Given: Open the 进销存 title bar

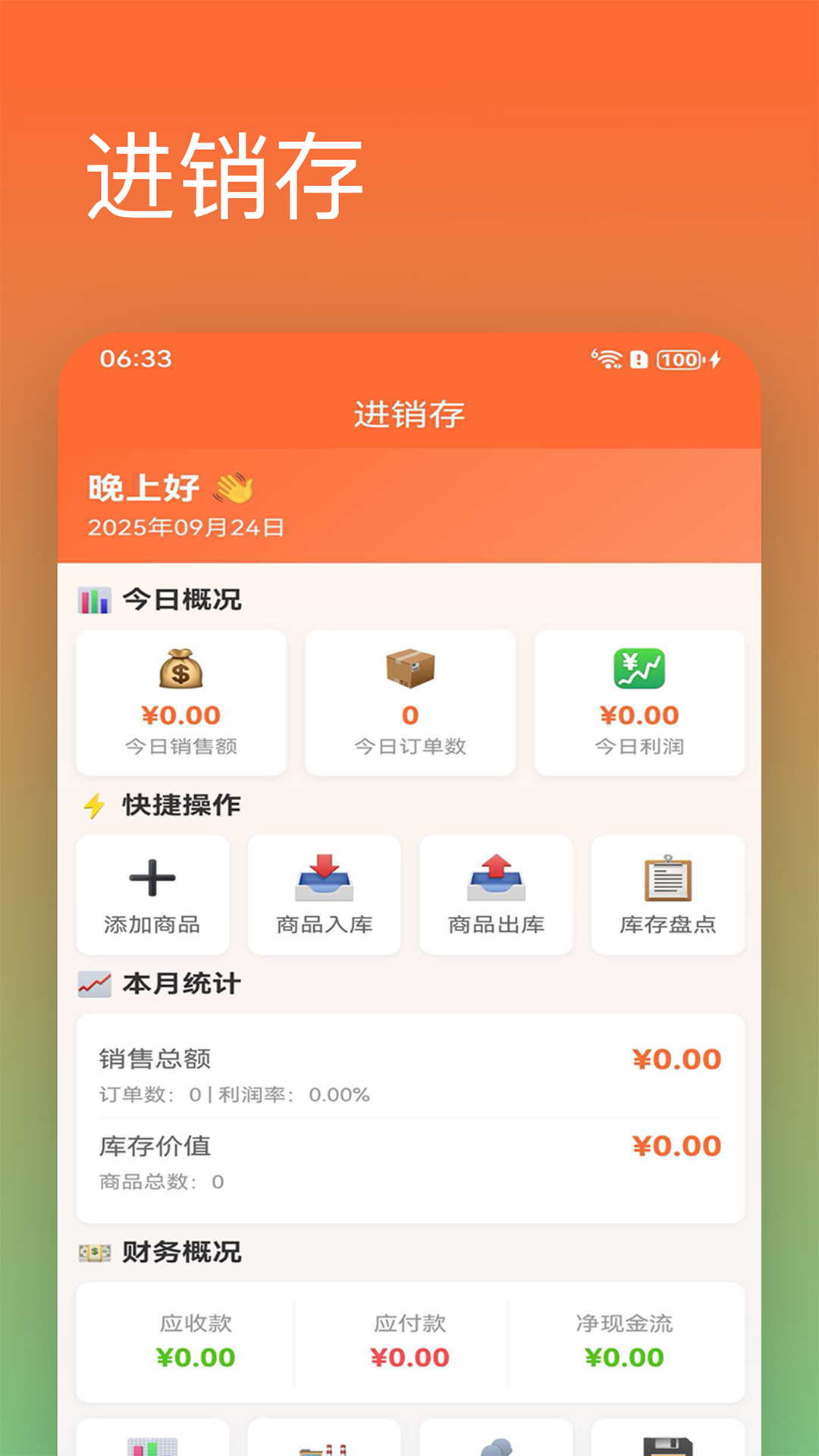Looking at the screenshot, I should coord(409,414).
